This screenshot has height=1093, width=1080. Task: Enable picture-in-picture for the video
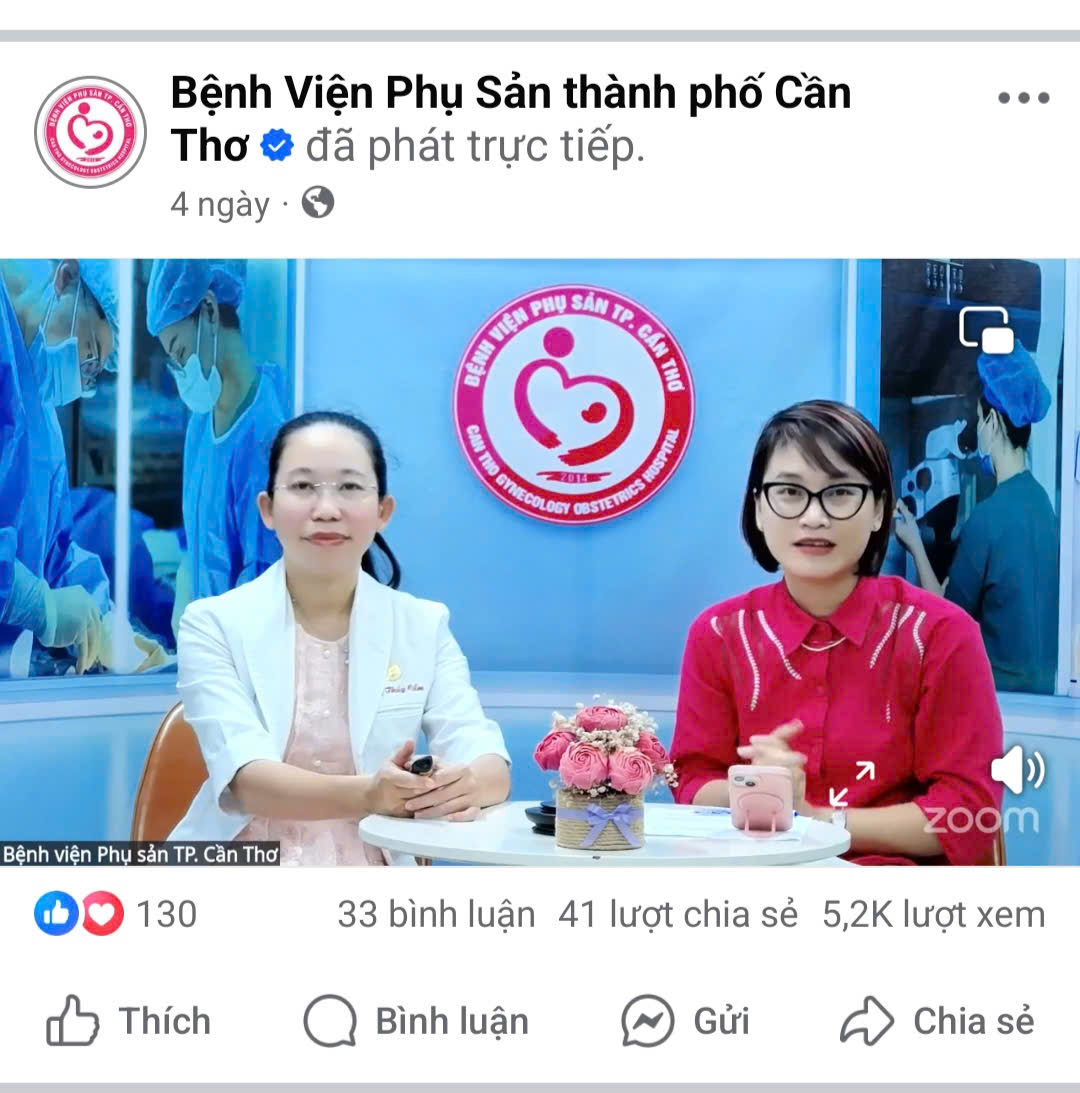pos(986,330)
